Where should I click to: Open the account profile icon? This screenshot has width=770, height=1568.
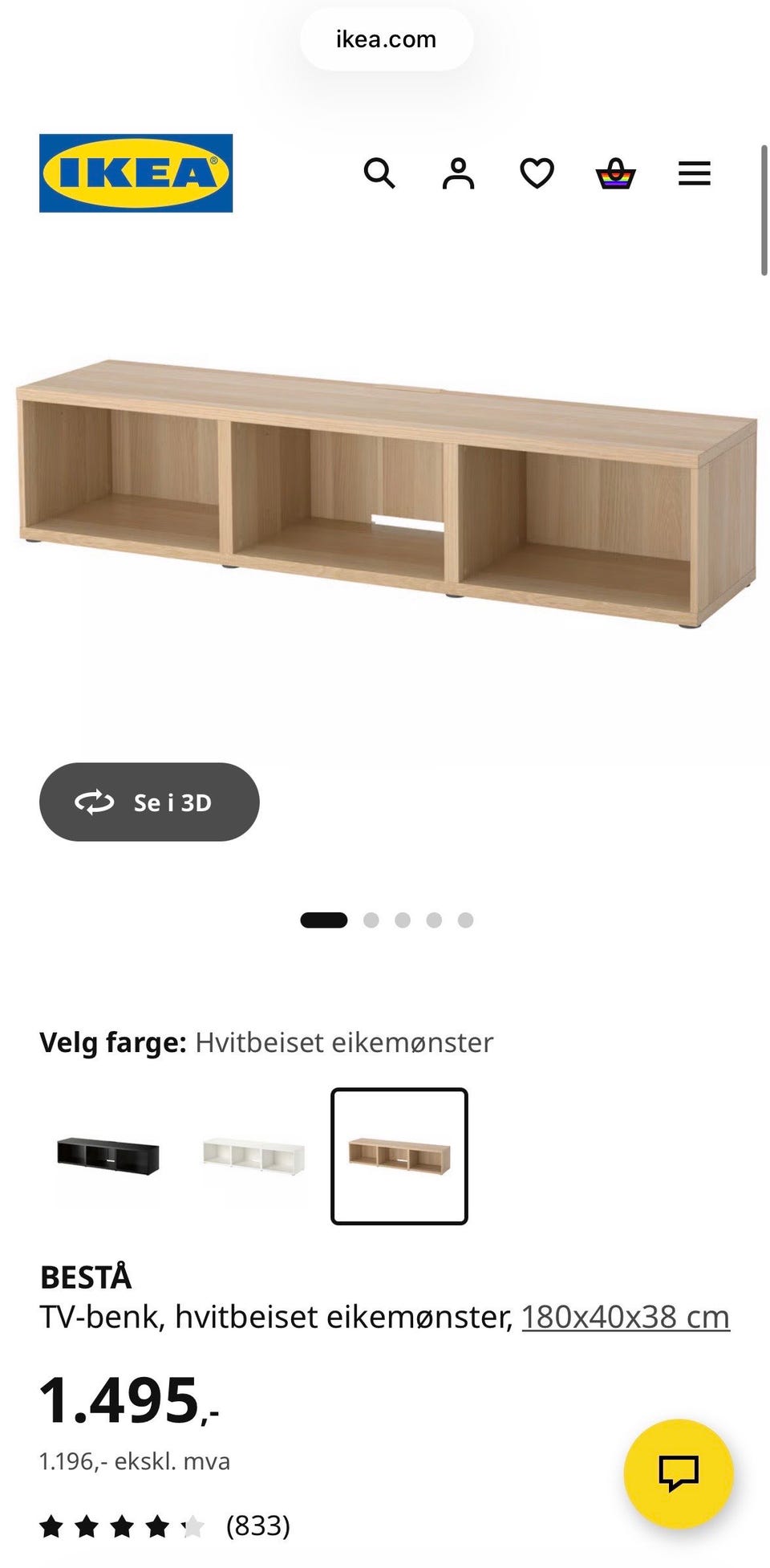(458, 172)
